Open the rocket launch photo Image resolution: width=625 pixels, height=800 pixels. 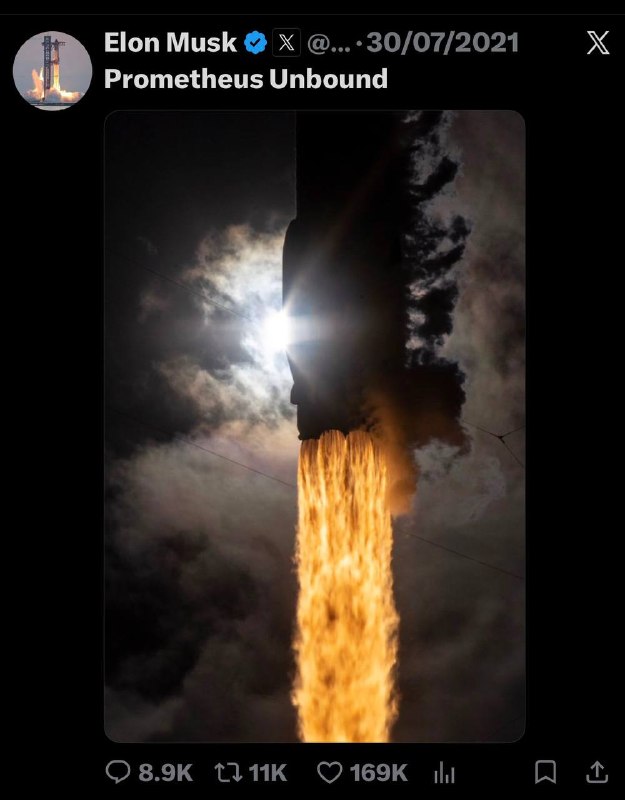point(315,426)
